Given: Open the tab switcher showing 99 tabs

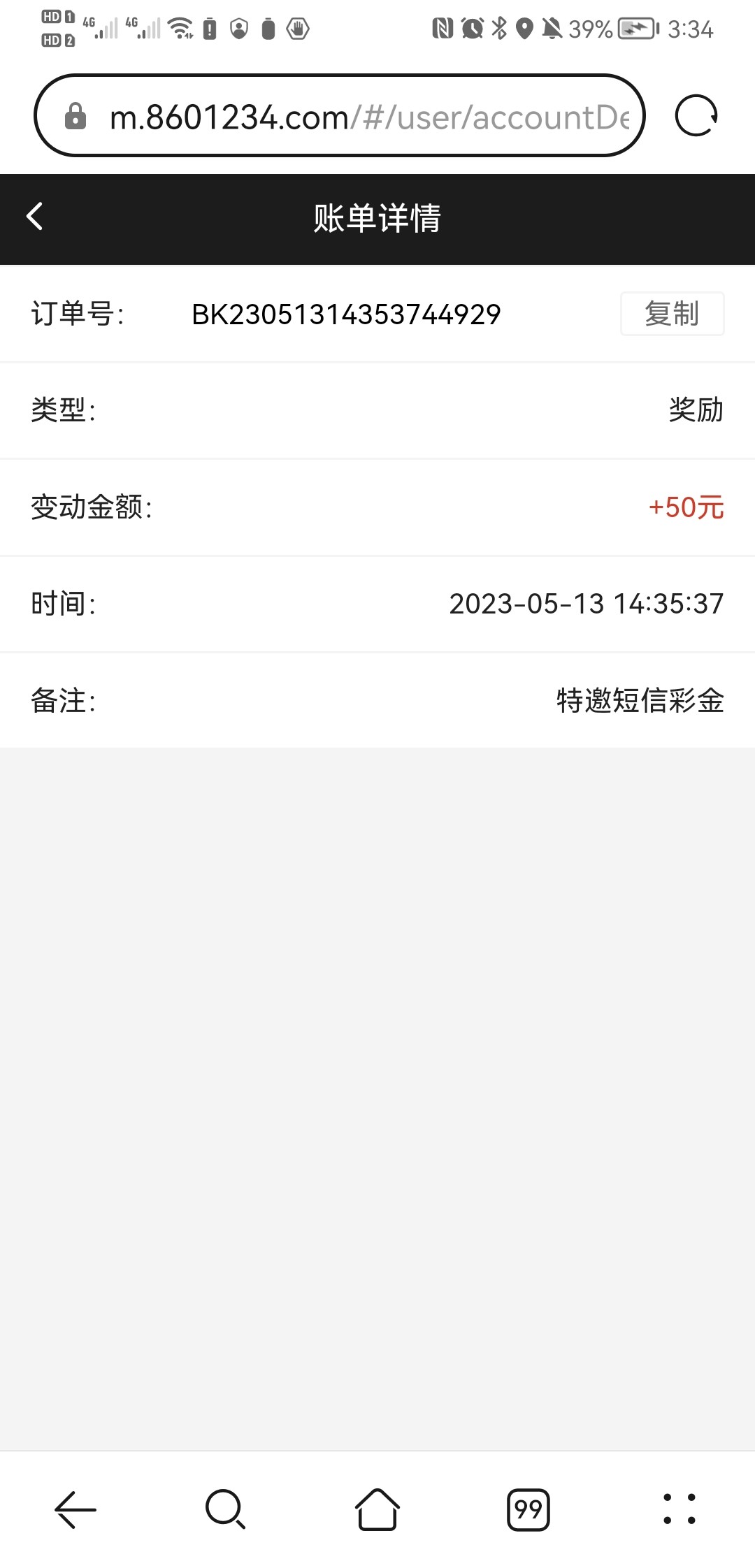Looking at the screenshot, I should pyautogui.click(x=528, y=1509).
